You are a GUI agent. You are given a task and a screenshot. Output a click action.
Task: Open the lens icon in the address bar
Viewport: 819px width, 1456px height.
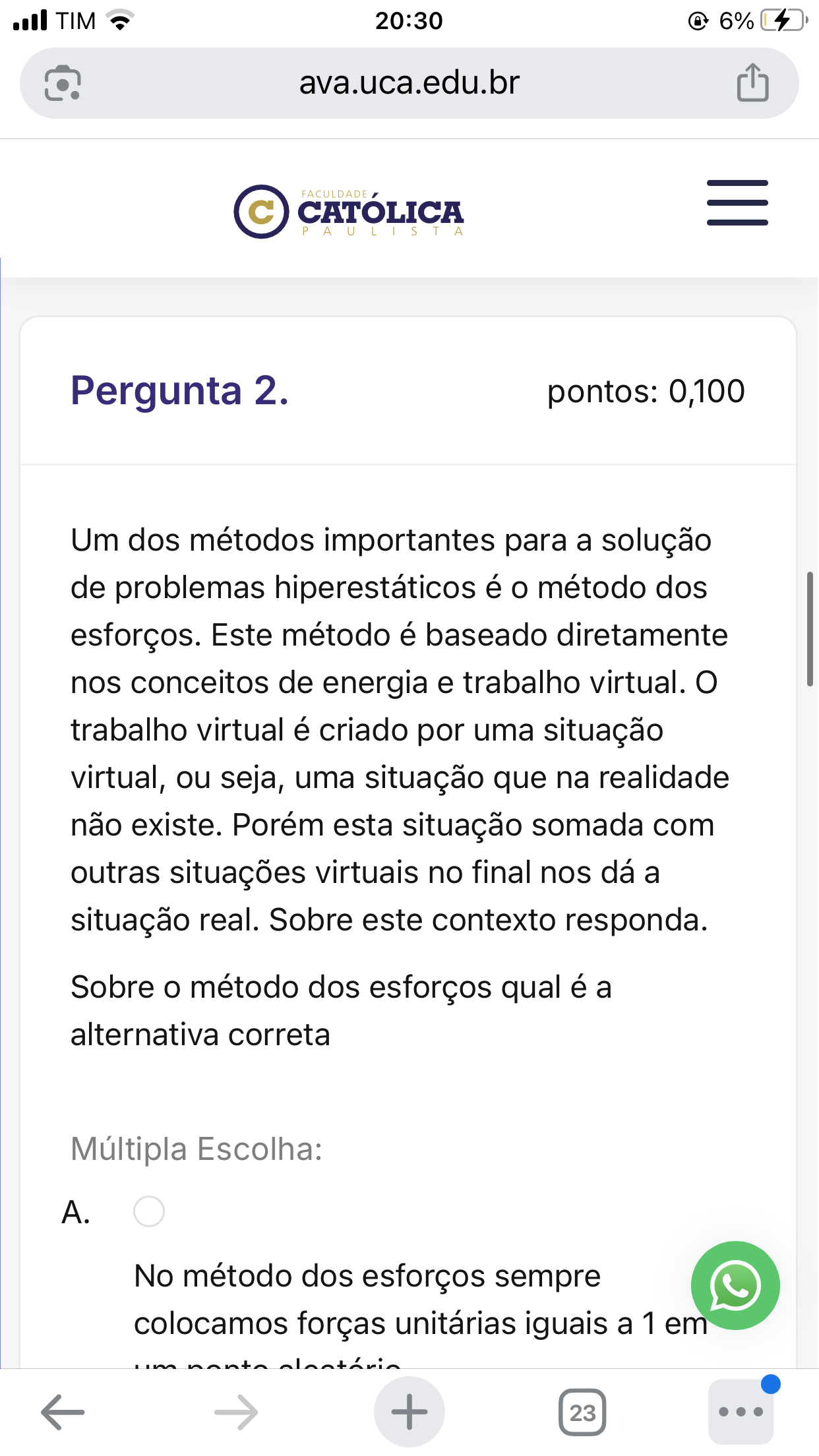(63, 83)
